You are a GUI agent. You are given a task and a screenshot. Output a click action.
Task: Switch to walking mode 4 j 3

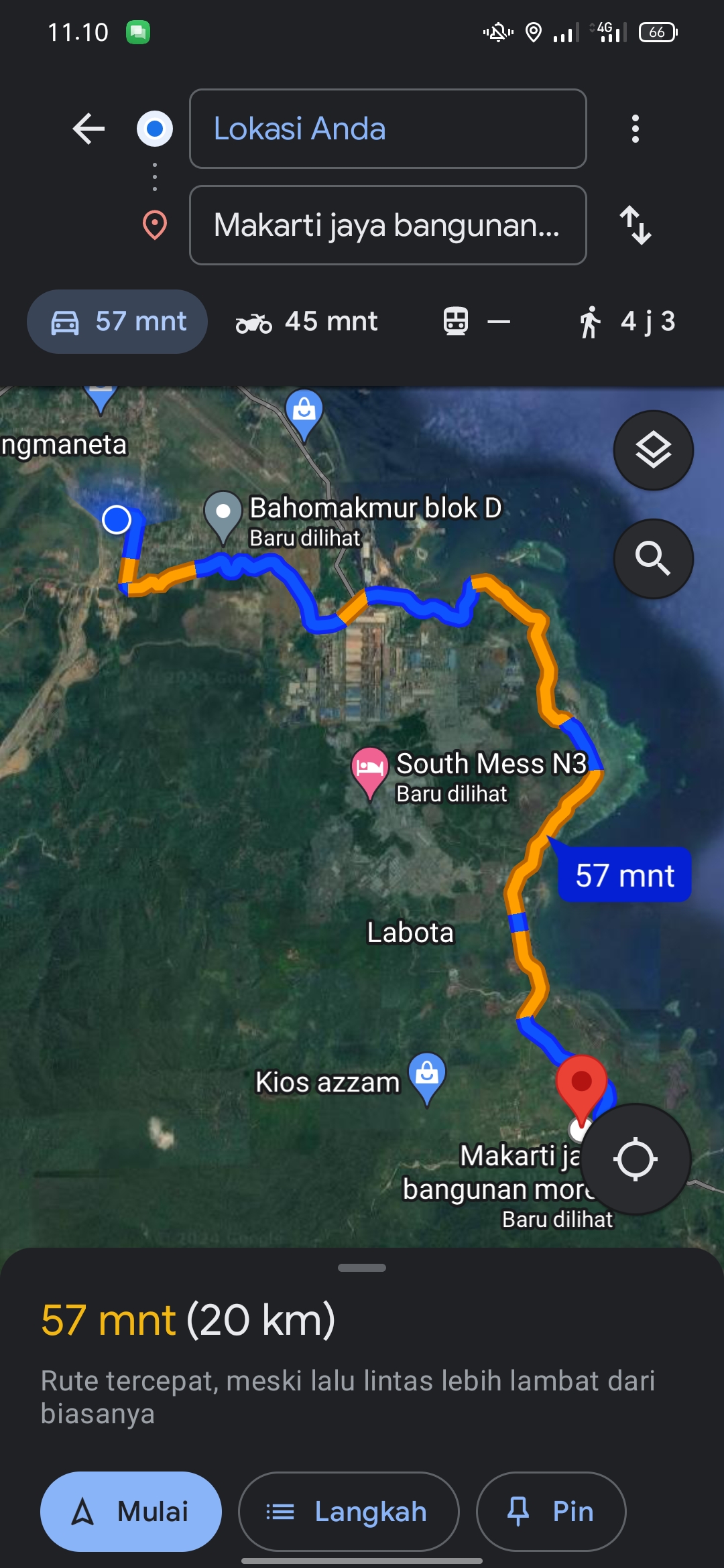(x=627, y=322)
